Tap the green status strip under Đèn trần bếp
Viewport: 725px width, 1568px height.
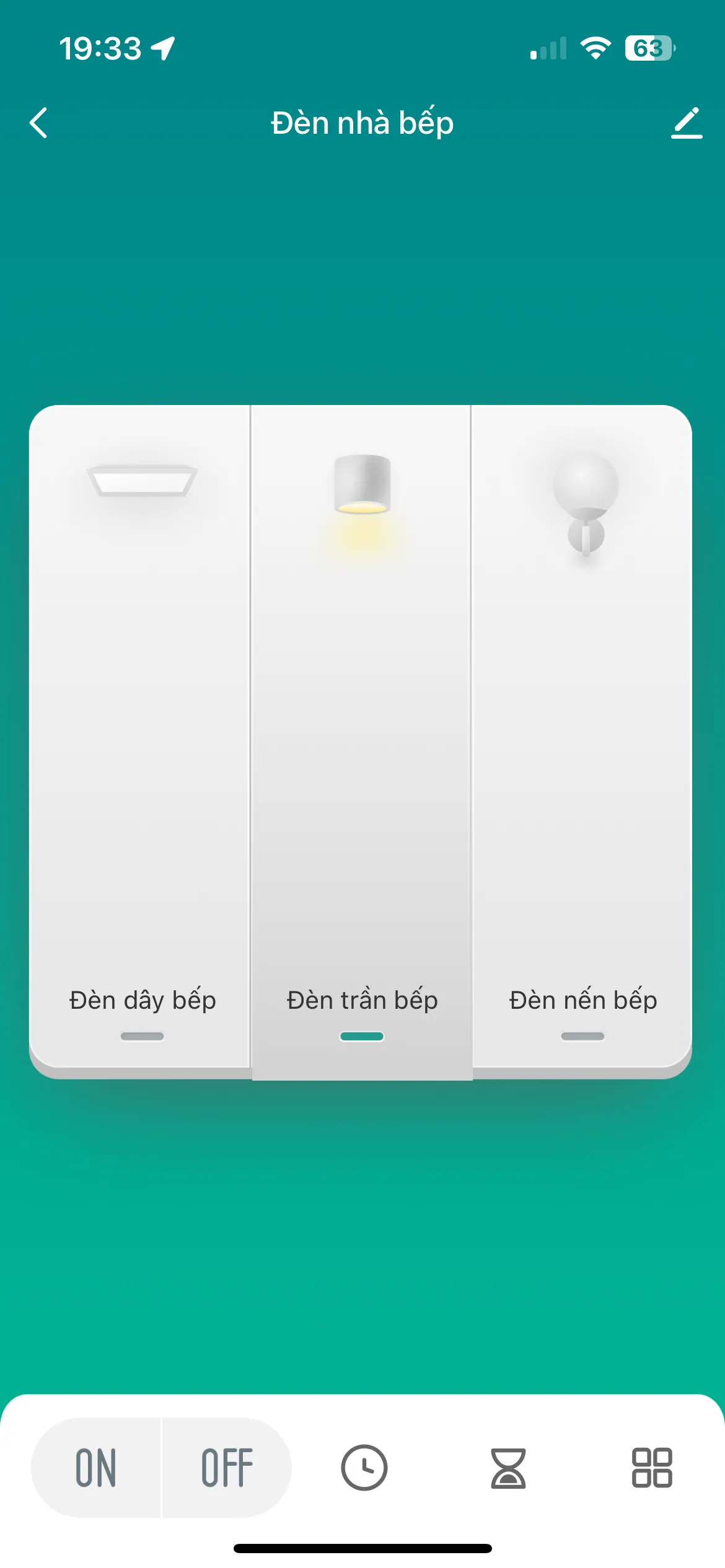[361, 1035]
